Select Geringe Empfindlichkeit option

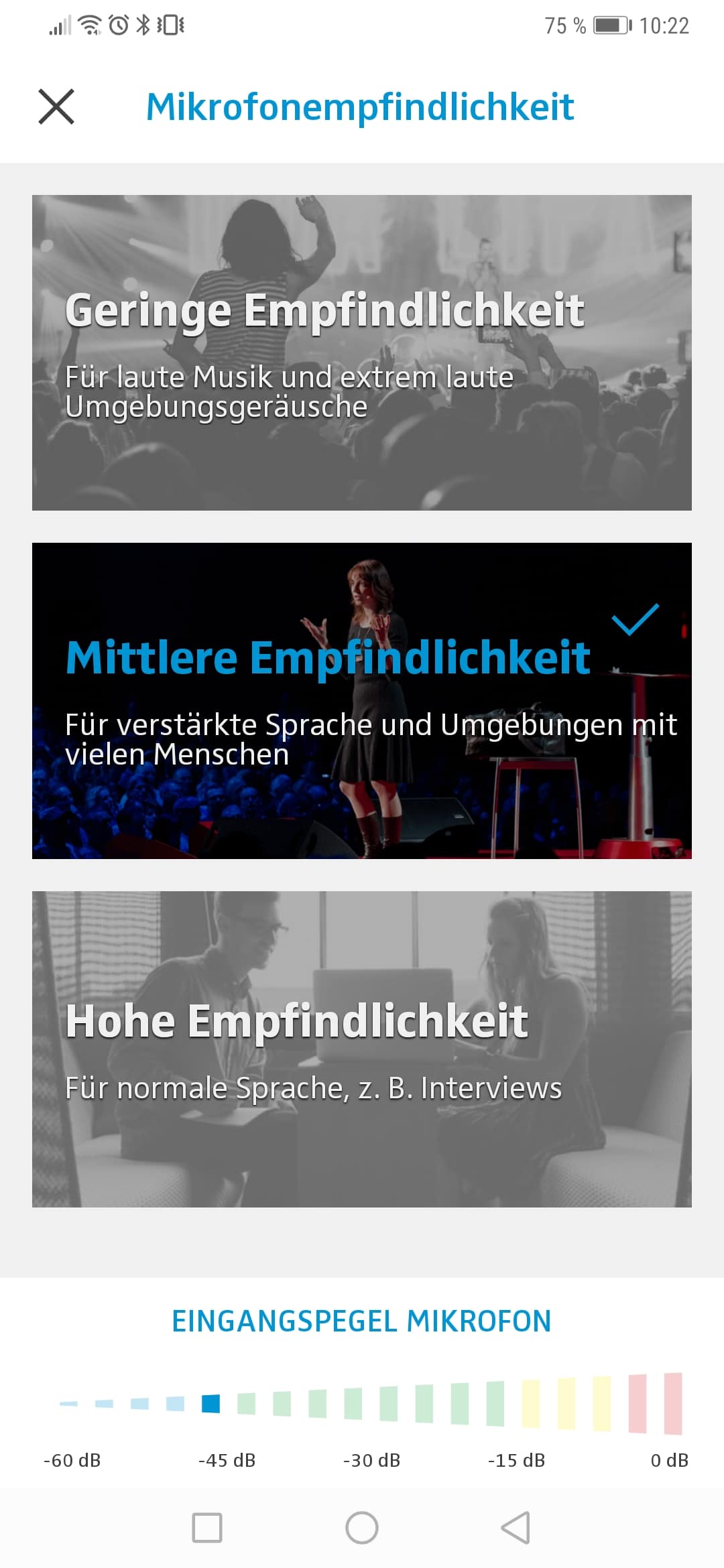click(362, 352)
